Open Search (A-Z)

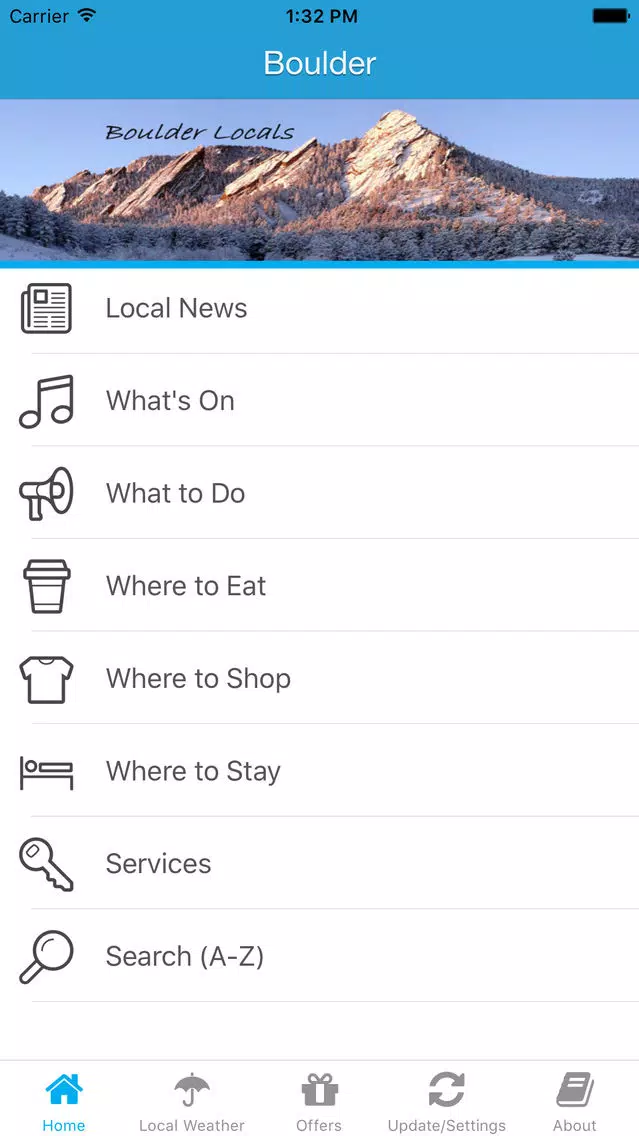(x=320, y=957)
